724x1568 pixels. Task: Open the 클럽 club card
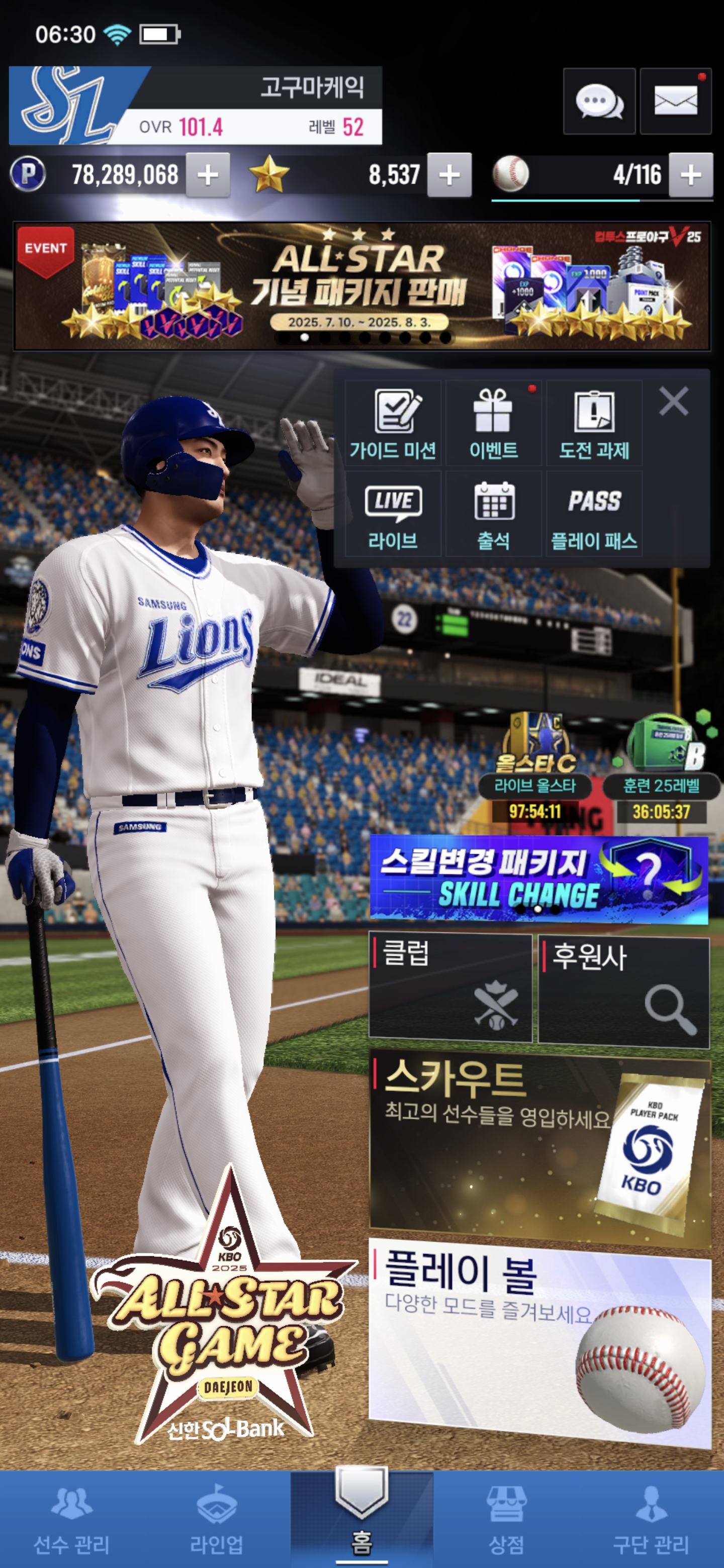pyautogui.click(x=450, y=989)
